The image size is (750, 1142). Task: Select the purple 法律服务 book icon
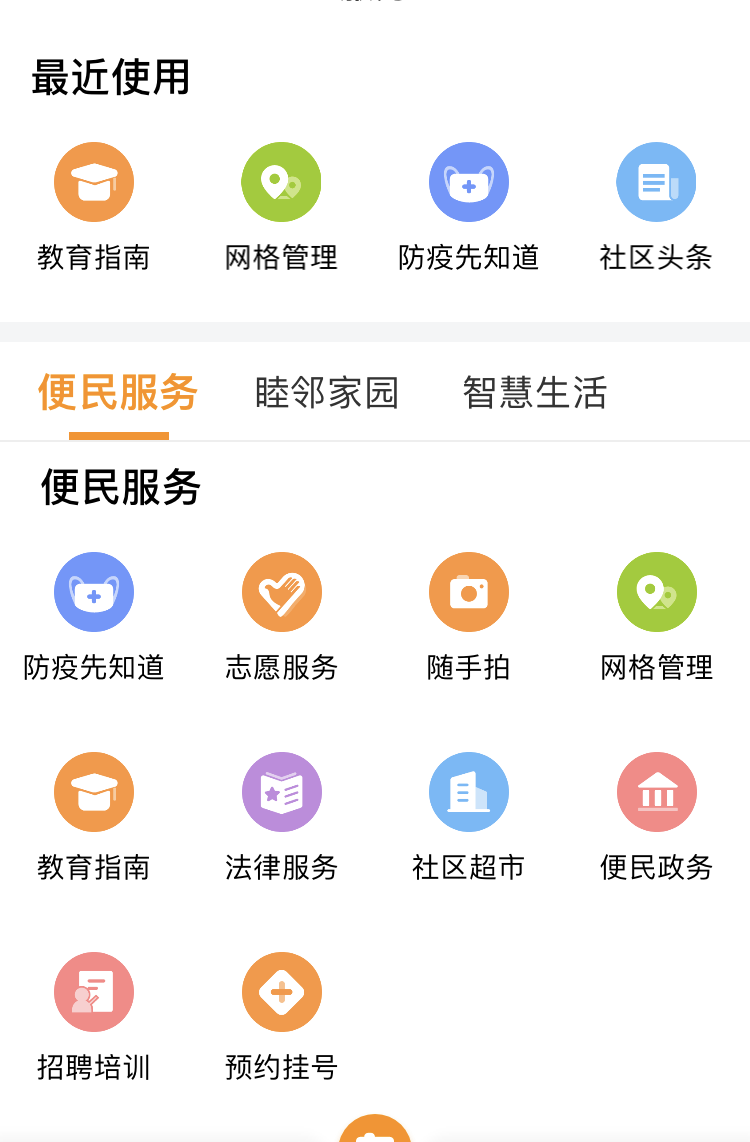[282, 792]
